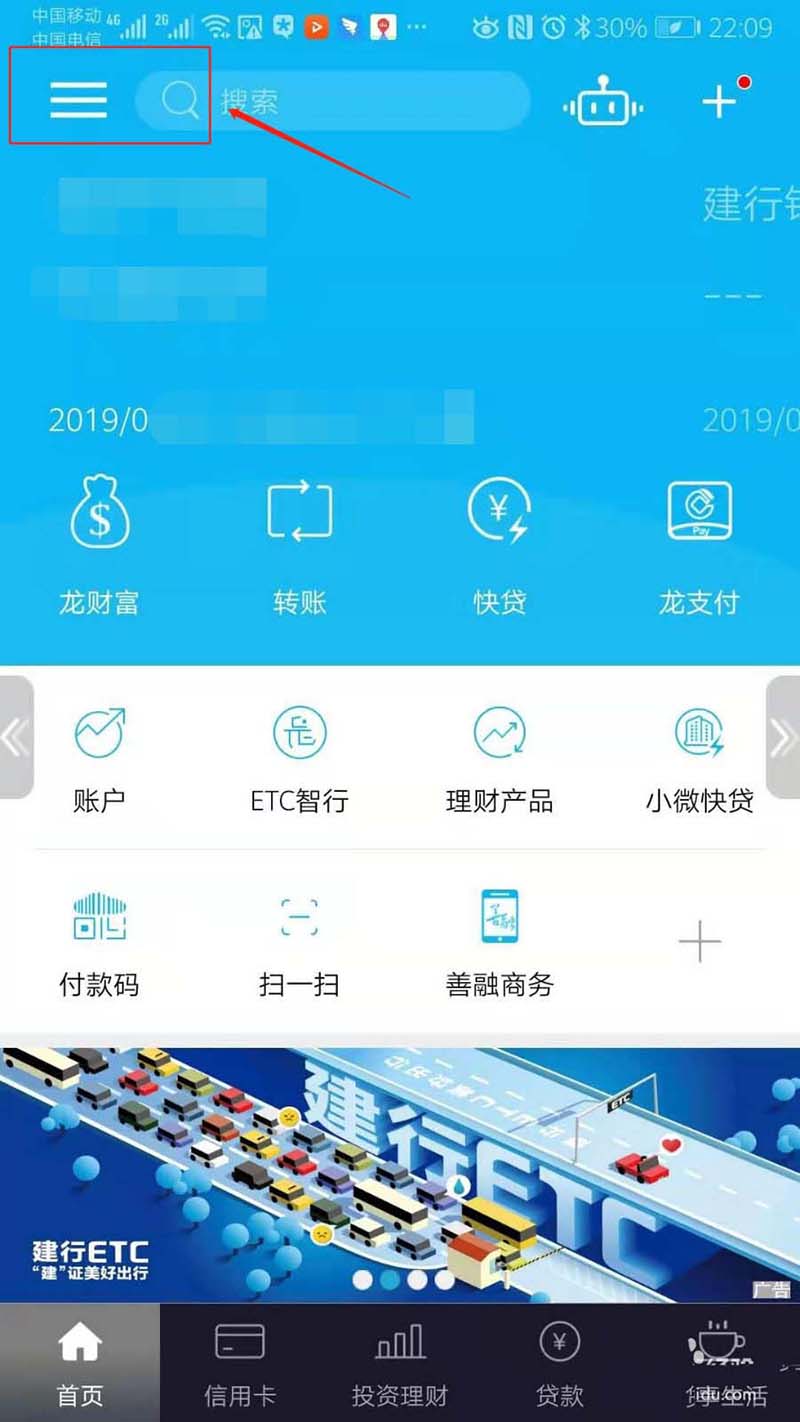Open 快贷 quick loan
The height and width of the screenshot is (1422, 800).
[499, 546]
